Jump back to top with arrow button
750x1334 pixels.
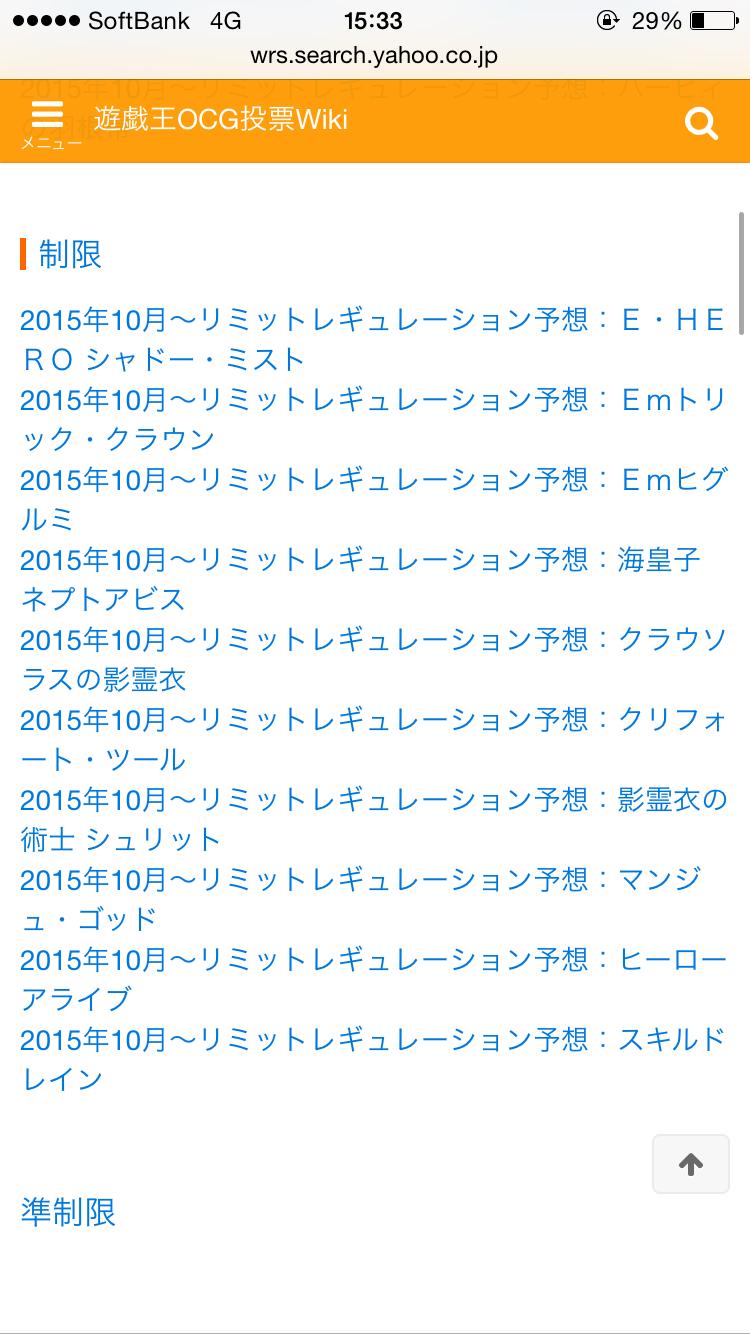(x=690, y=1164)
